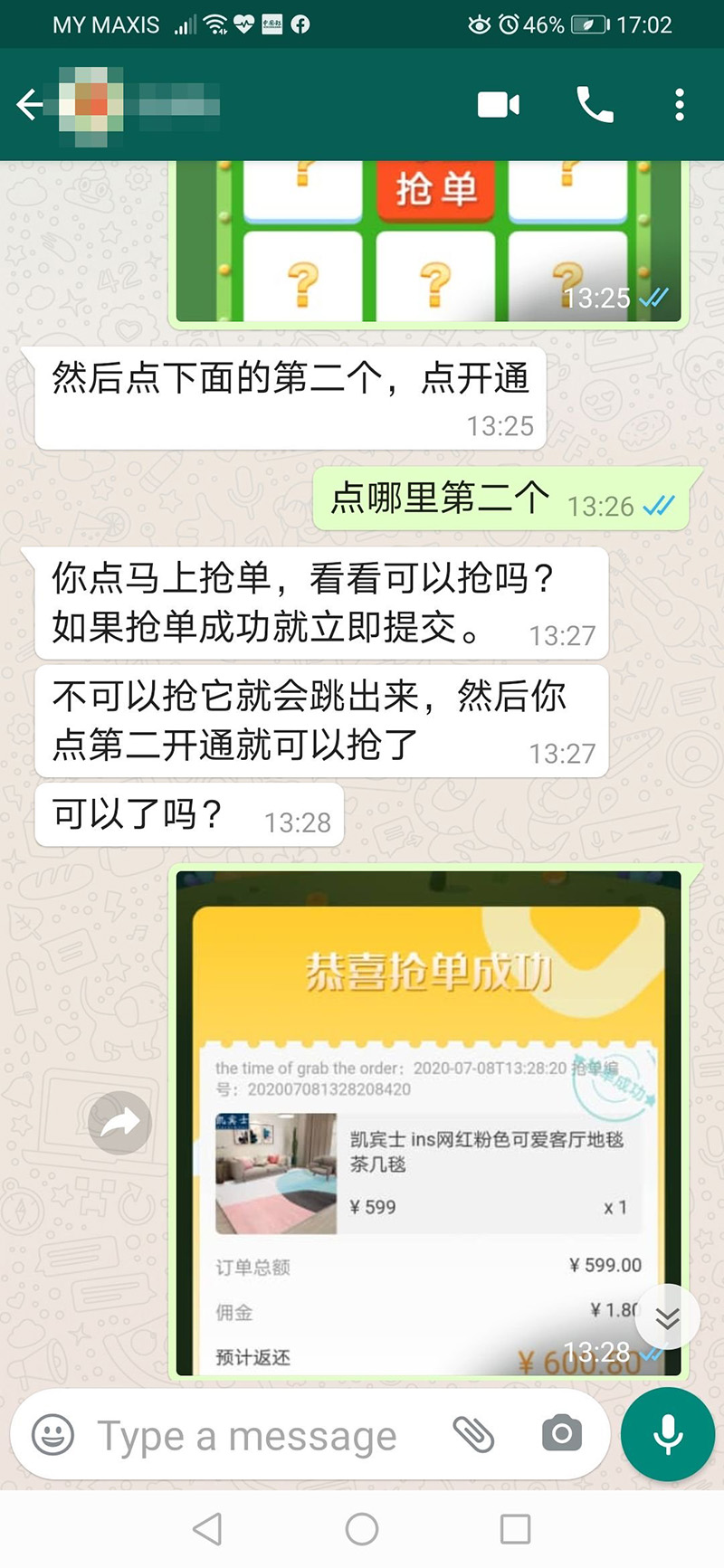Go to the home screen
The image size is (724, 1568).
tap(362, 1529)
